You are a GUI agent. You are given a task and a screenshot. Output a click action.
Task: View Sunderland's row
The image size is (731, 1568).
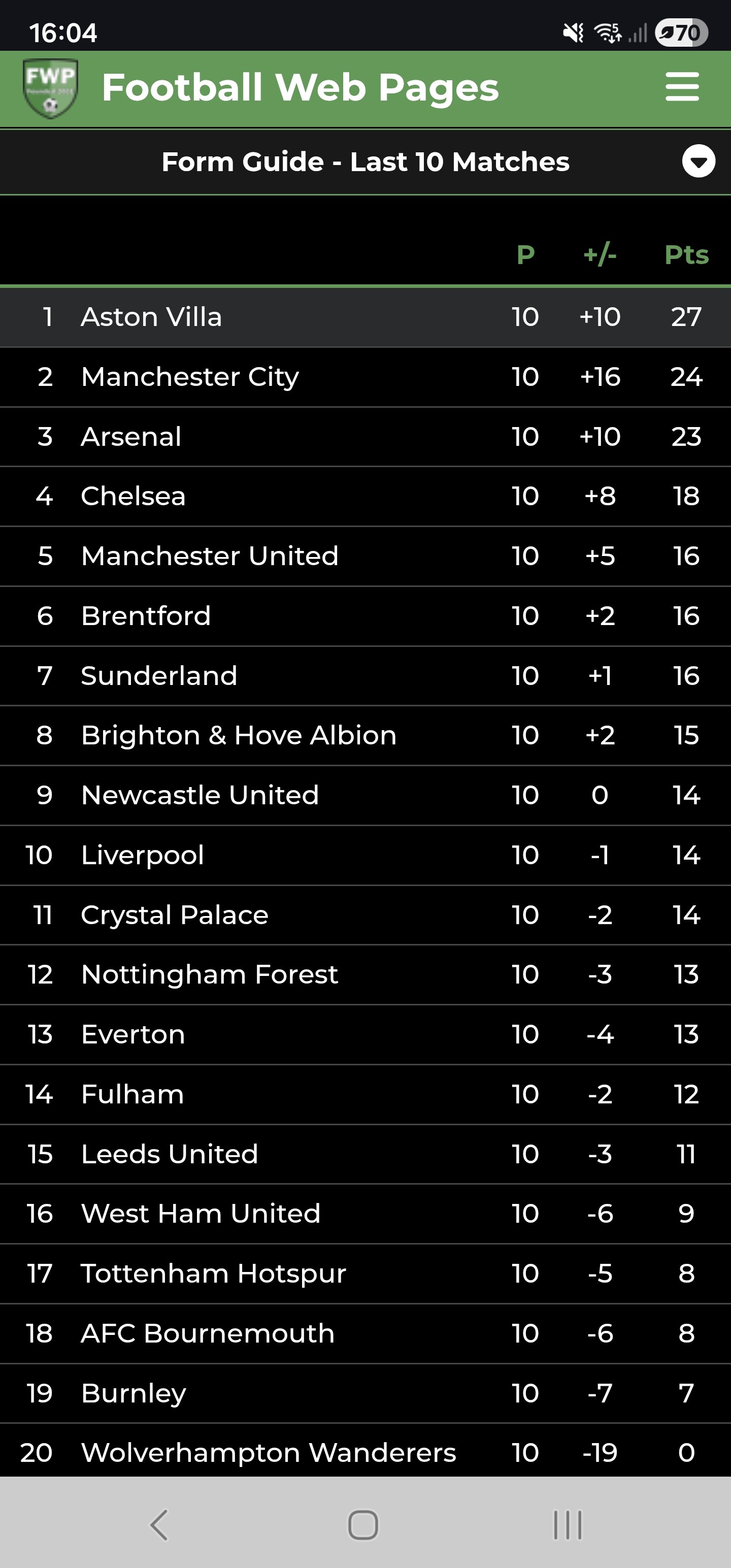(x=159, y=676)
